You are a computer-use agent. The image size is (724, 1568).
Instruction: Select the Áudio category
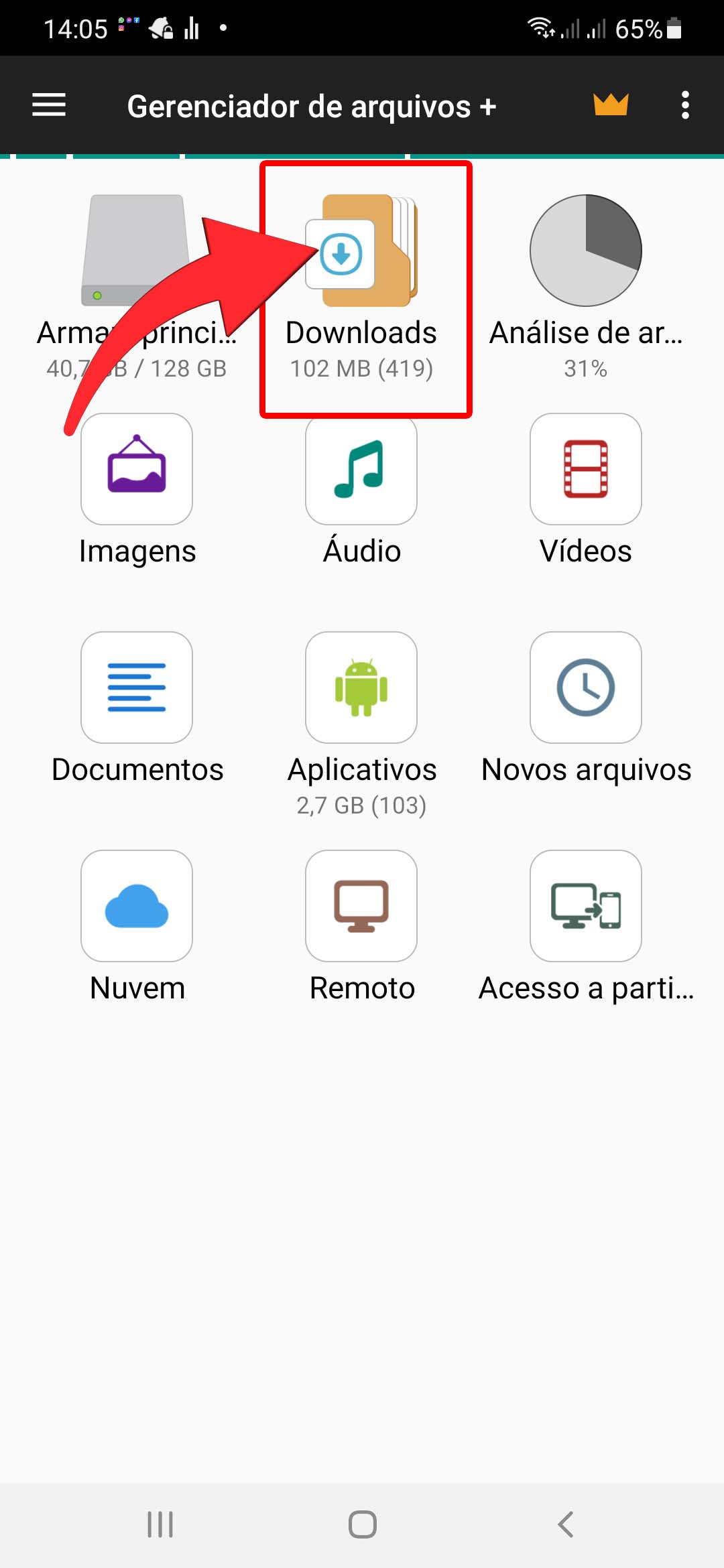point(362,469)
